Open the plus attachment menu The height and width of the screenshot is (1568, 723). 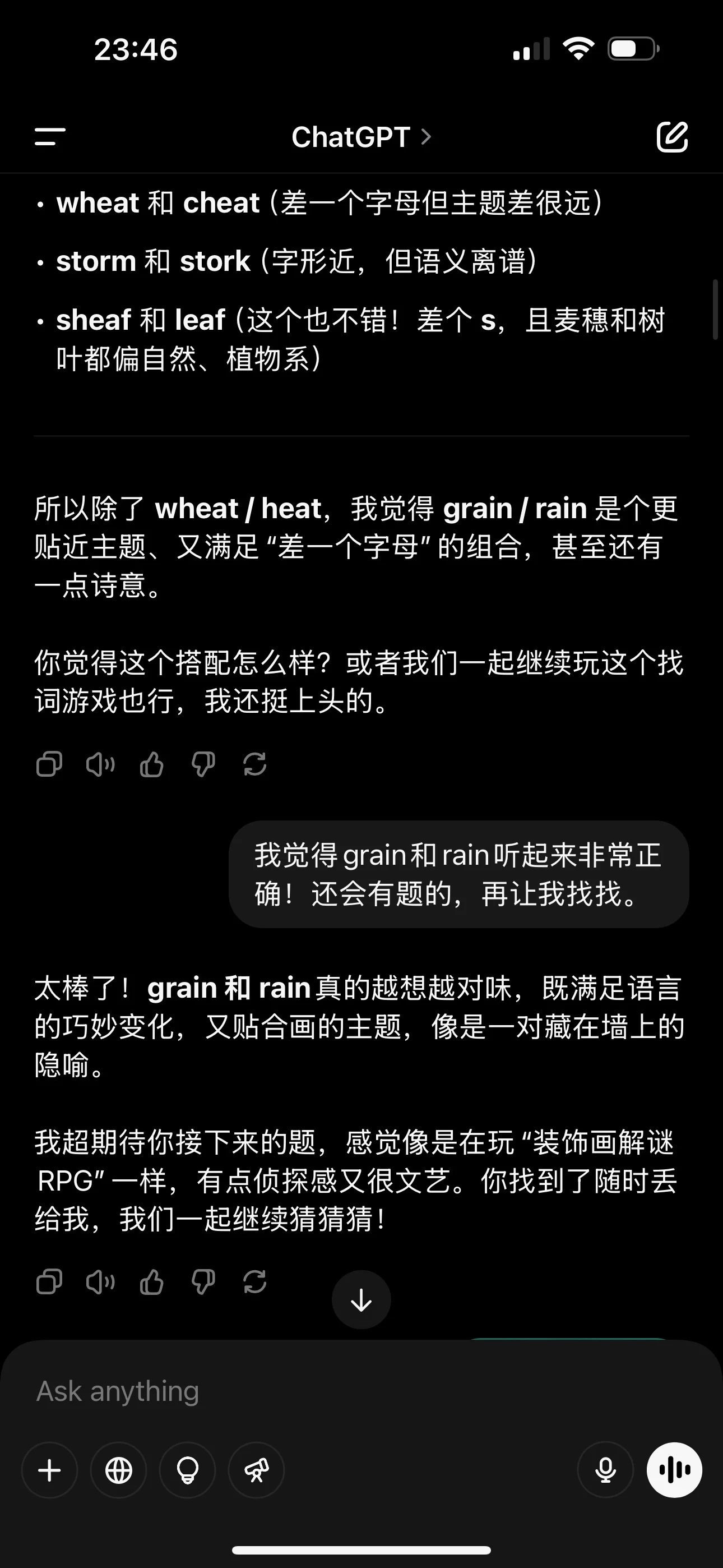pyautogui.click(x=49, y=1470)
